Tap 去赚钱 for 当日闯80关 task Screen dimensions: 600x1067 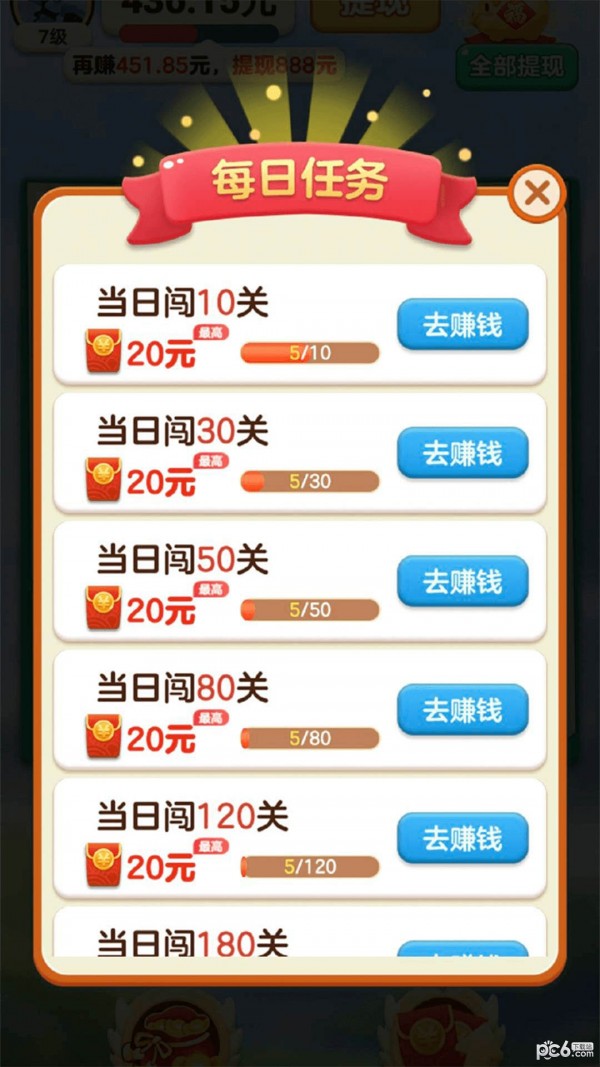462,710
